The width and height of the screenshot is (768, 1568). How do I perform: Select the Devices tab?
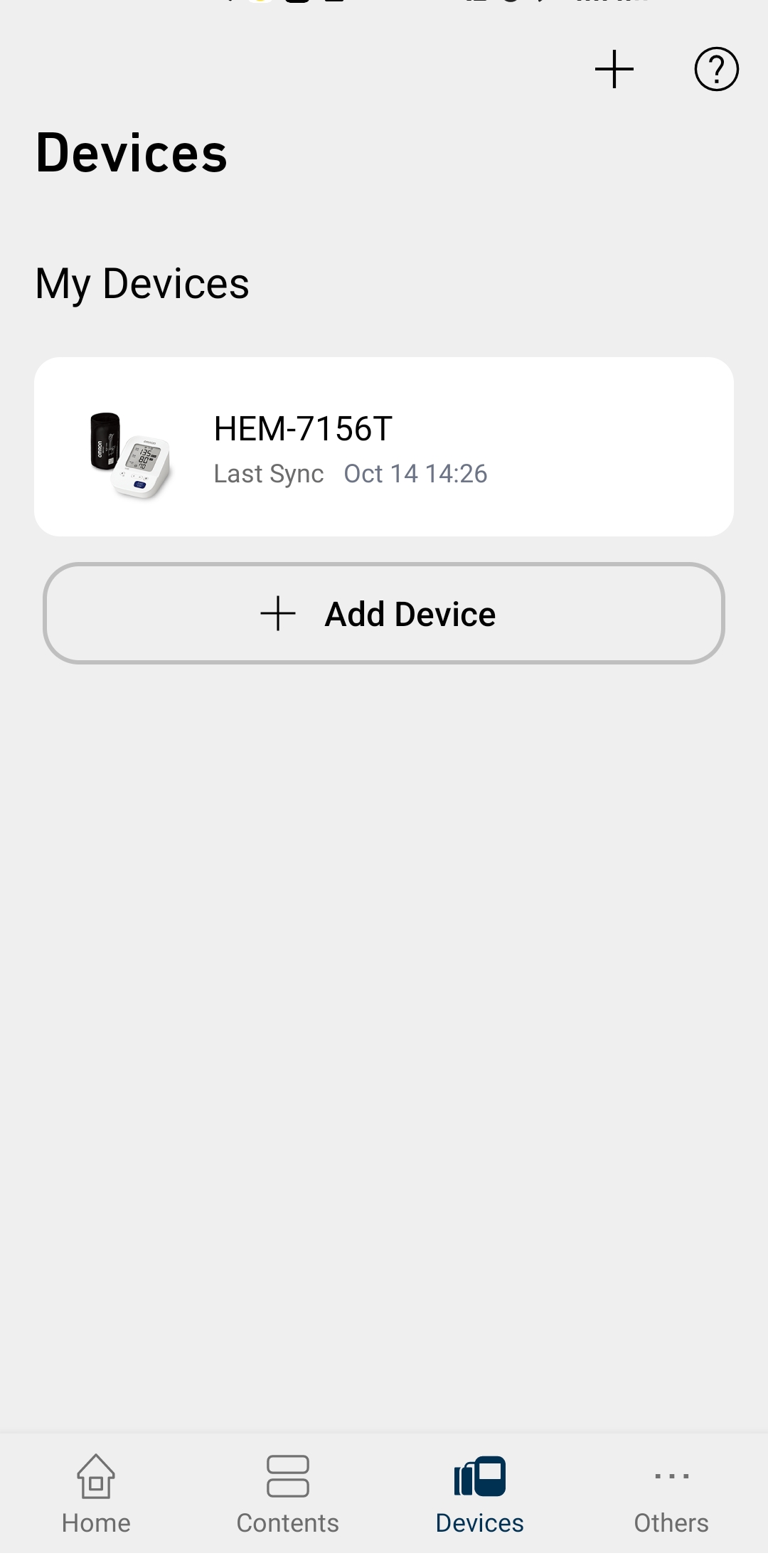(x=480, y=1494)
